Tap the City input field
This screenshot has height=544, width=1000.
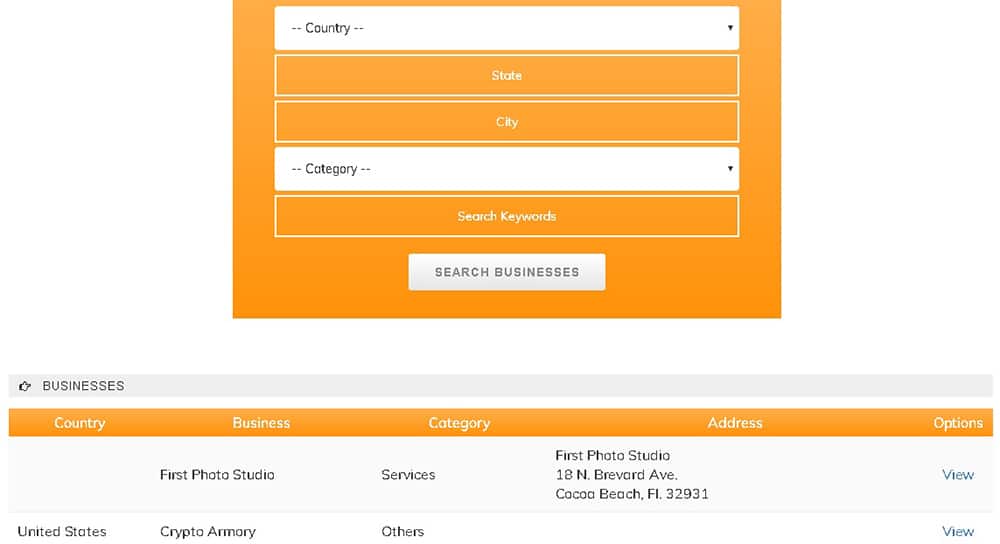pyautogui.click(x=506, y=122)
